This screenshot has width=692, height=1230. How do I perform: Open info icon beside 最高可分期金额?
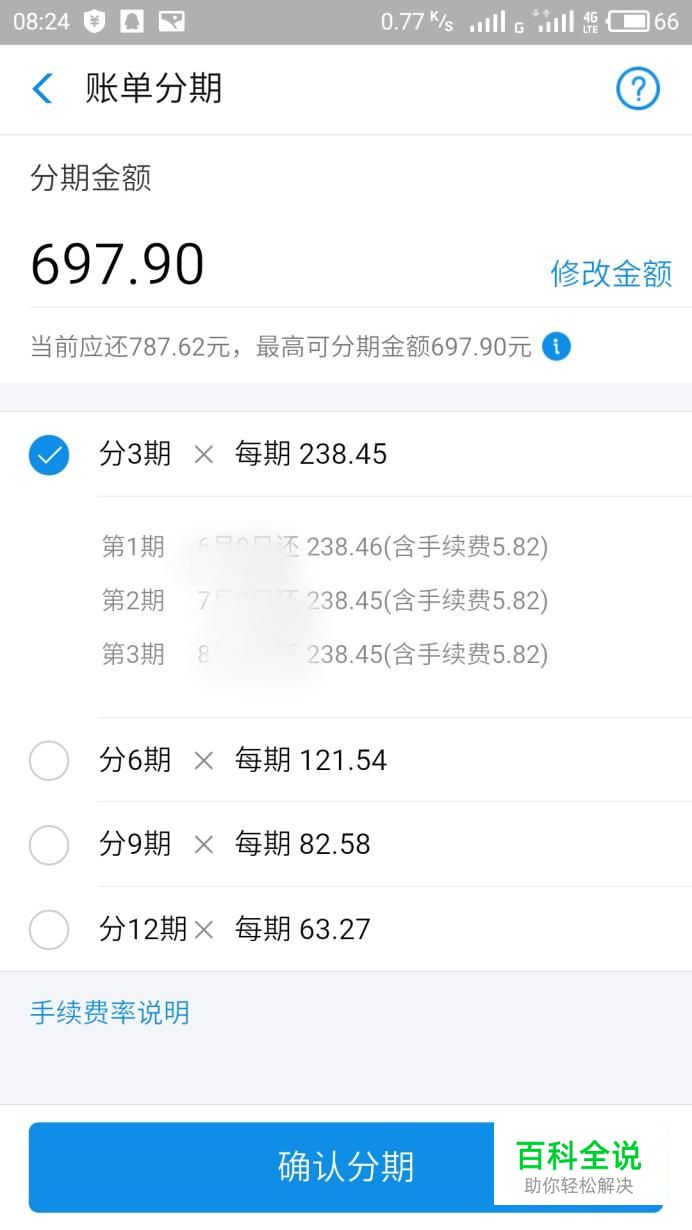pyautogui.click(x=556, y=347)
